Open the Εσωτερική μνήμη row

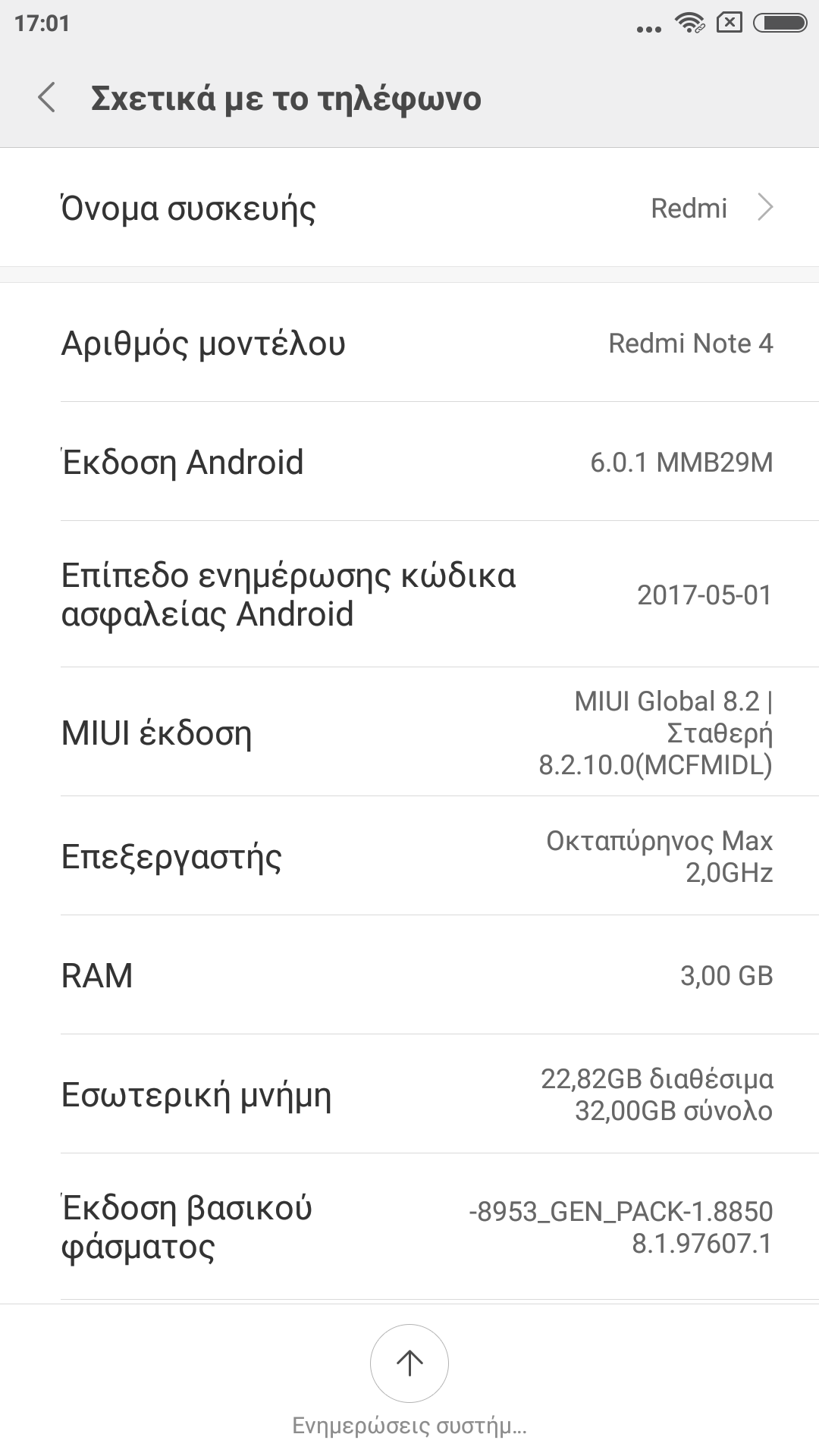[x=409, y=1094]
